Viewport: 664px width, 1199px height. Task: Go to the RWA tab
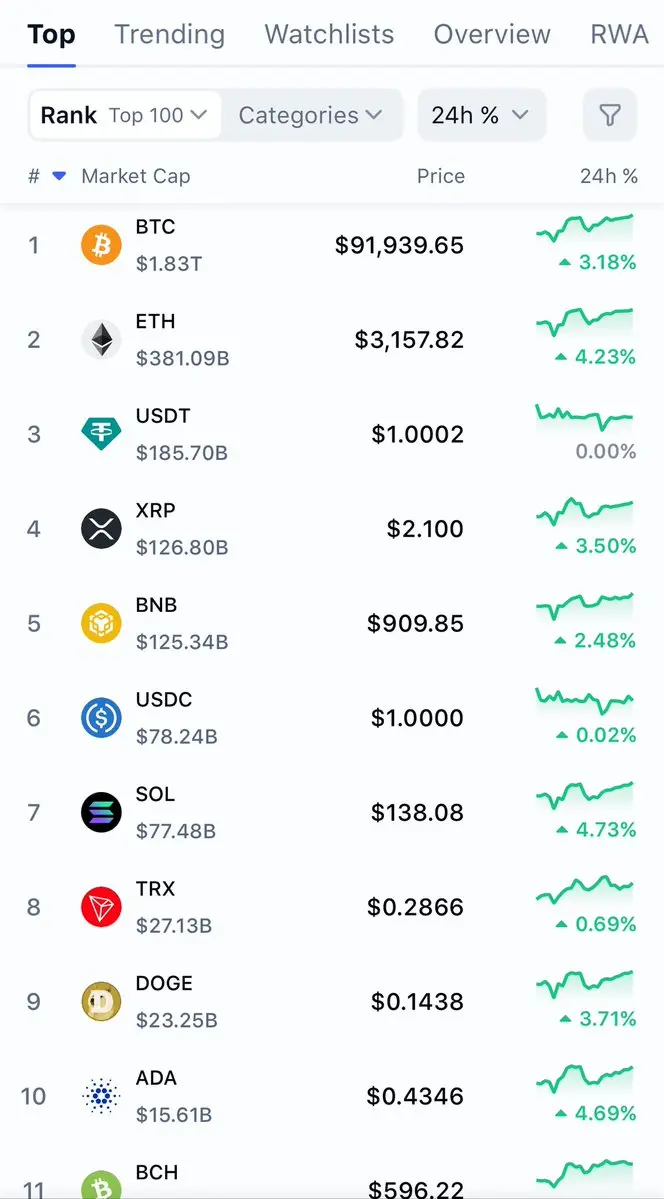click(x=620, y=35)
